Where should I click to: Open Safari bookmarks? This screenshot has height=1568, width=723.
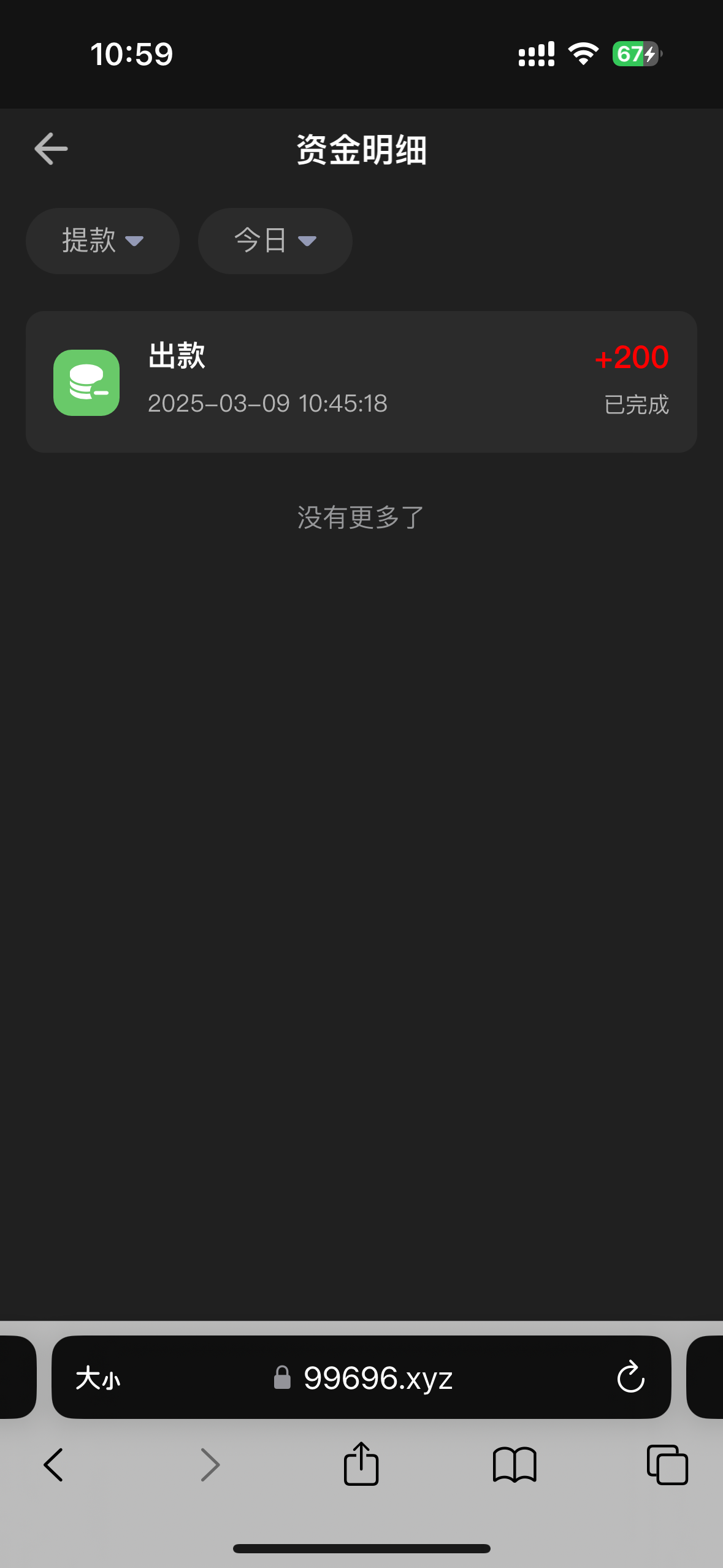515,1465
